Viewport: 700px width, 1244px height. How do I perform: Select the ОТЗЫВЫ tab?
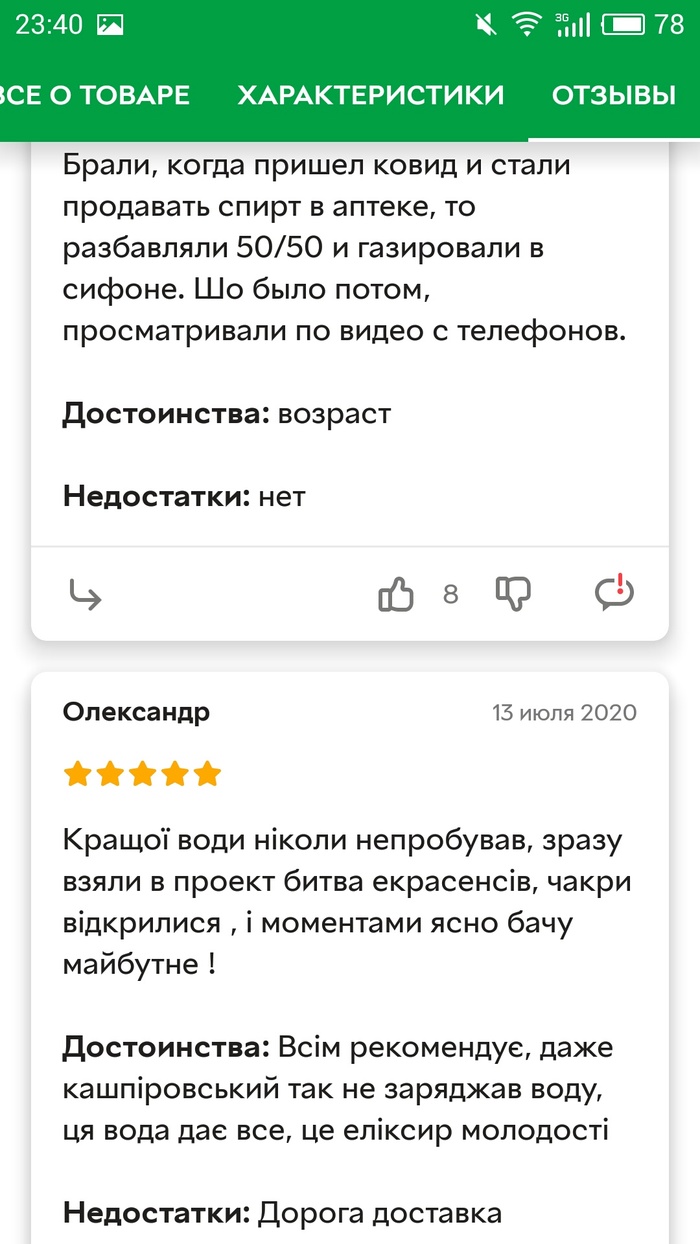click(614, 95)
